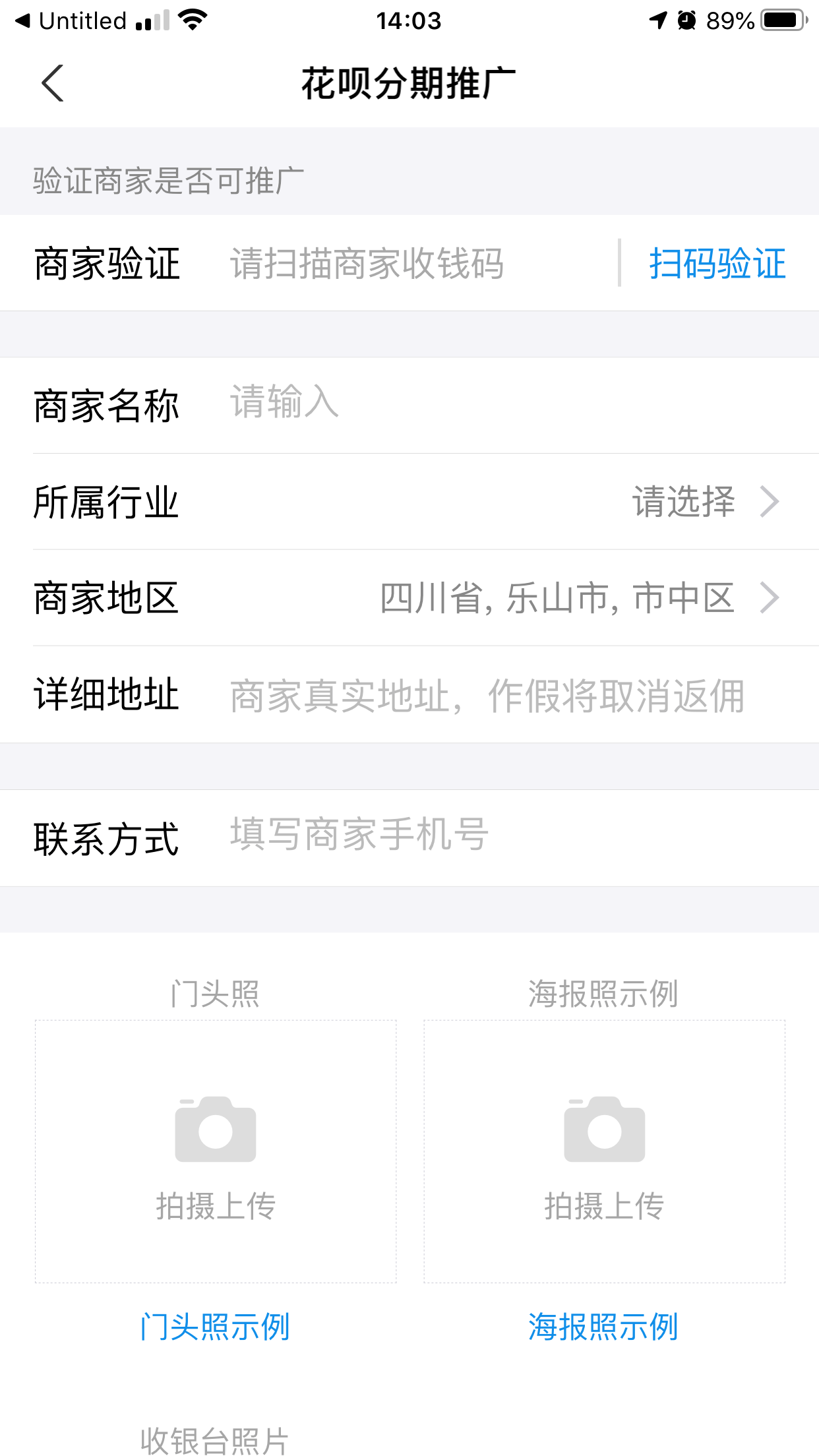The image size is (819, 1456).
Task: Open the blue 海报照示例 link
Action: 603,1327
